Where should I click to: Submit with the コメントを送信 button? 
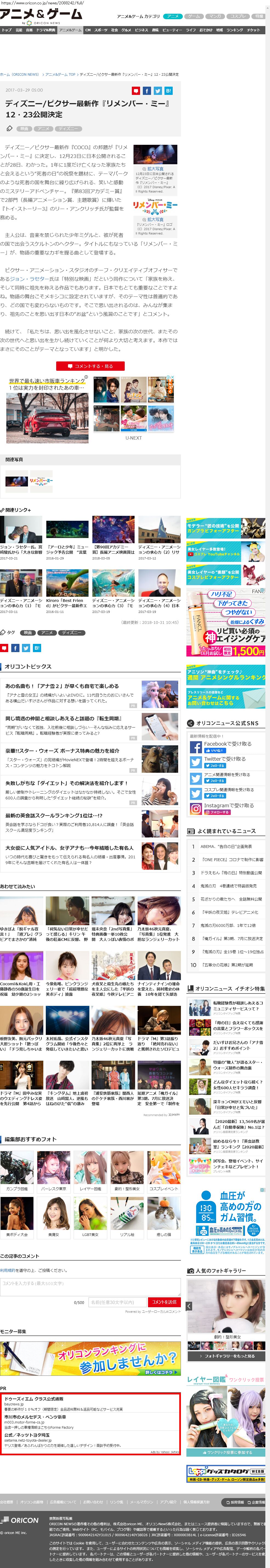pyautogui.click(x=164, y=1302)
